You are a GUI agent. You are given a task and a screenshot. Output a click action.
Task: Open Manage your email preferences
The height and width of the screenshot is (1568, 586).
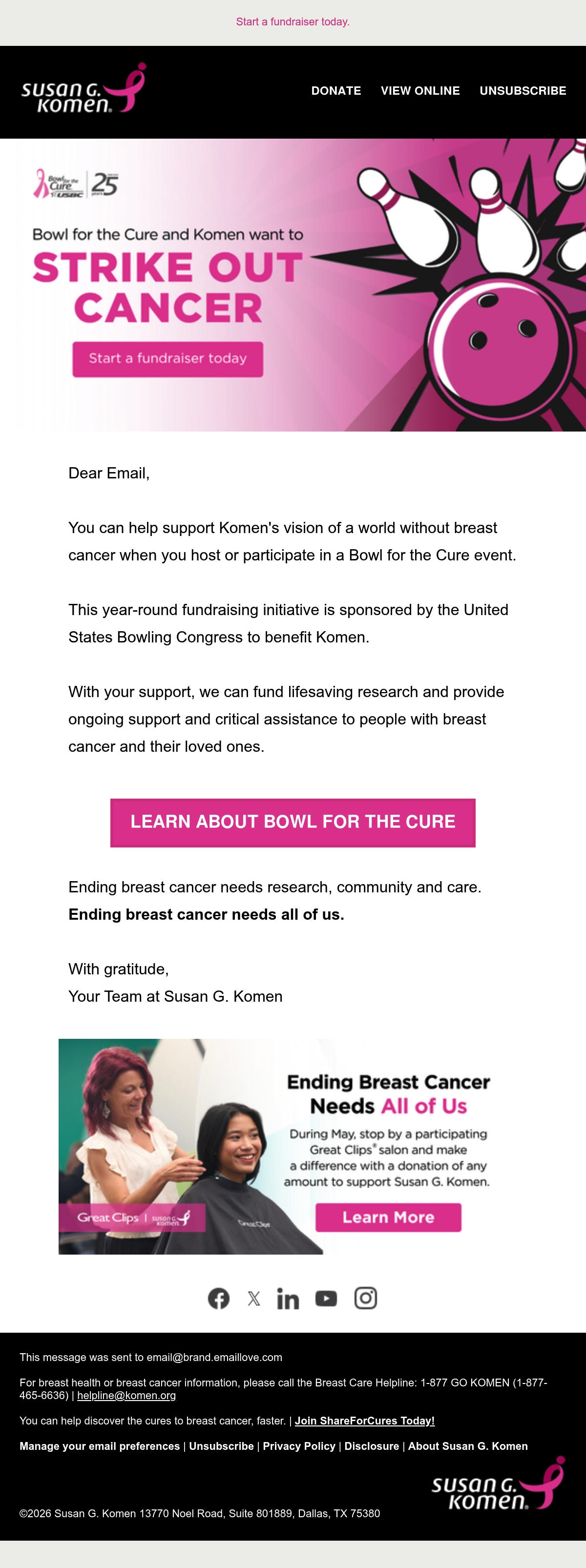[99, 1445]
